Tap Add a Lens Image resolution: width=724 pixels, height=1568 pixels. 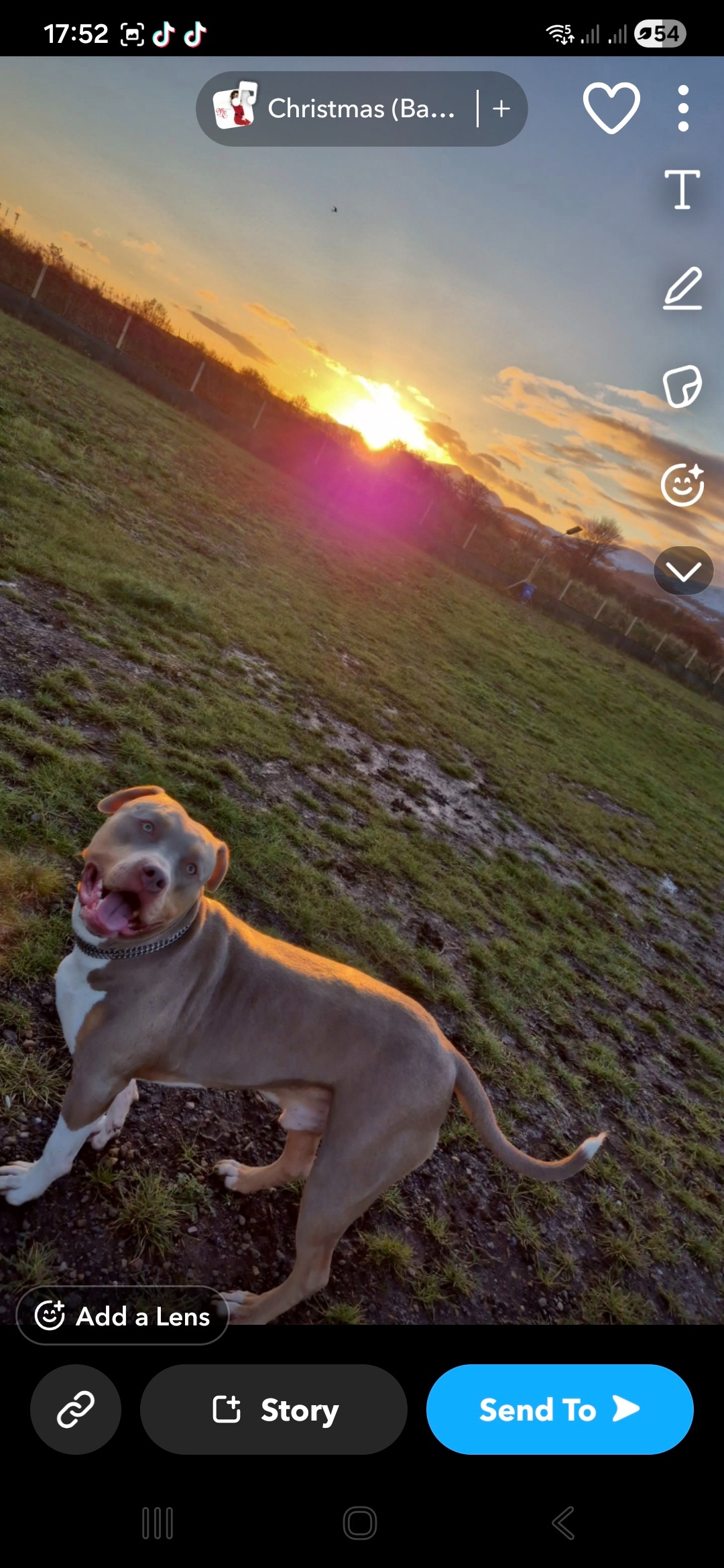point(123,1316)
